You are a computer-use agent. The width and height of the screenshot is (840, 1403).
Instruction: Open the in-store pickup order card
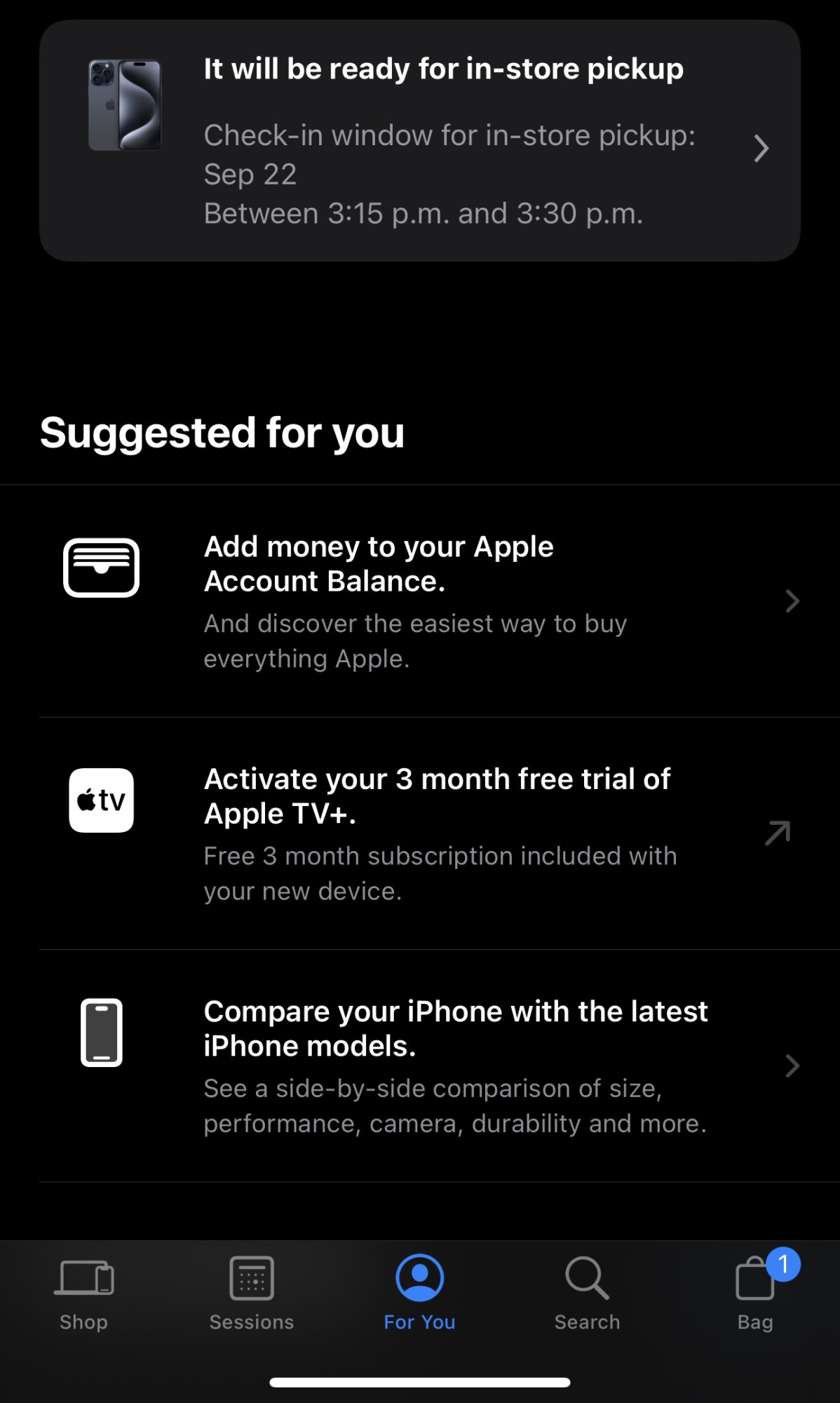click(x=419, y=141)
